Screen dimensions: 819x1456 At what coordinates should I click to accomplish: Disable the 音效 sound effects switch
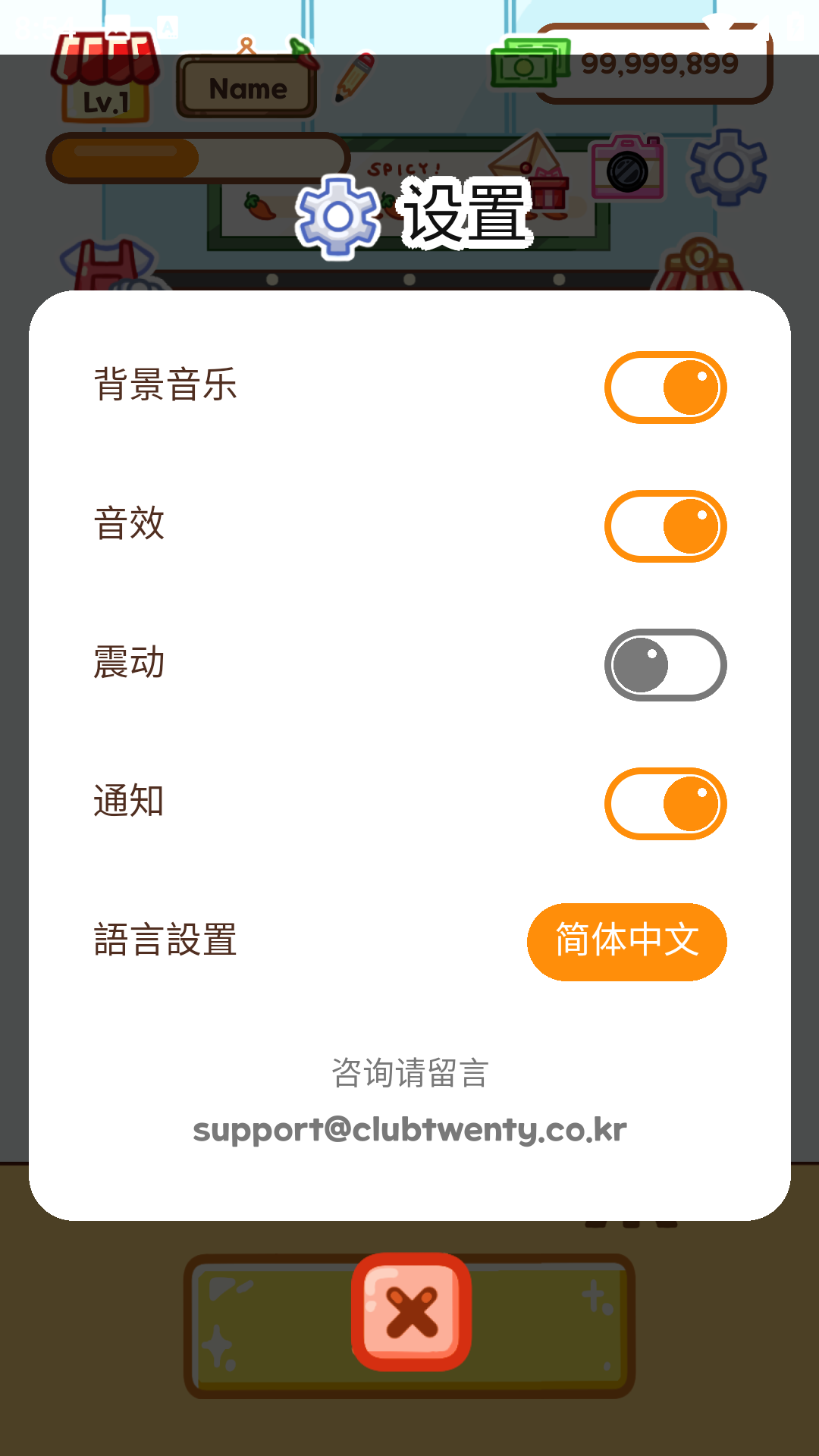(665, 526)
